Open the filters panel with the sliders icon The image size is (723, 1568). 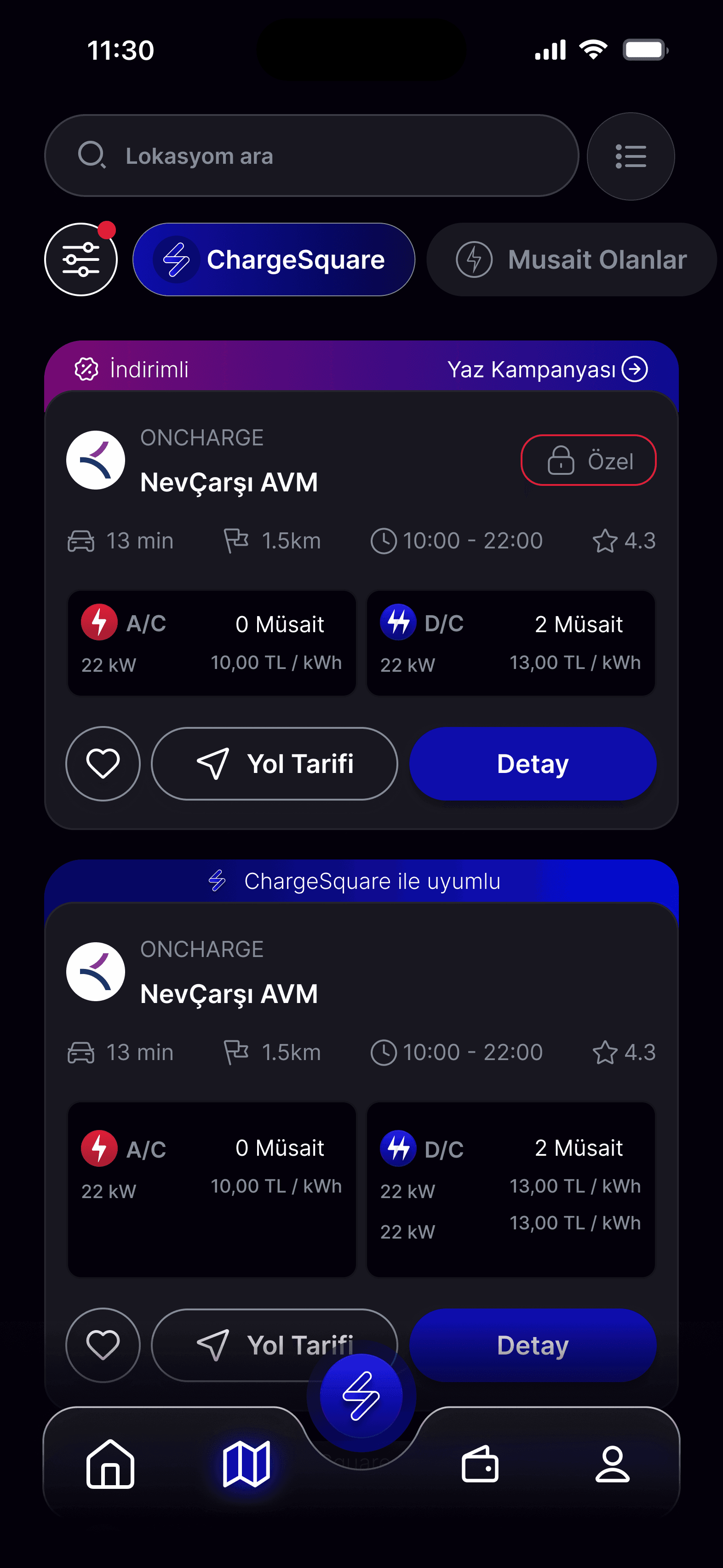click(80, 259)
